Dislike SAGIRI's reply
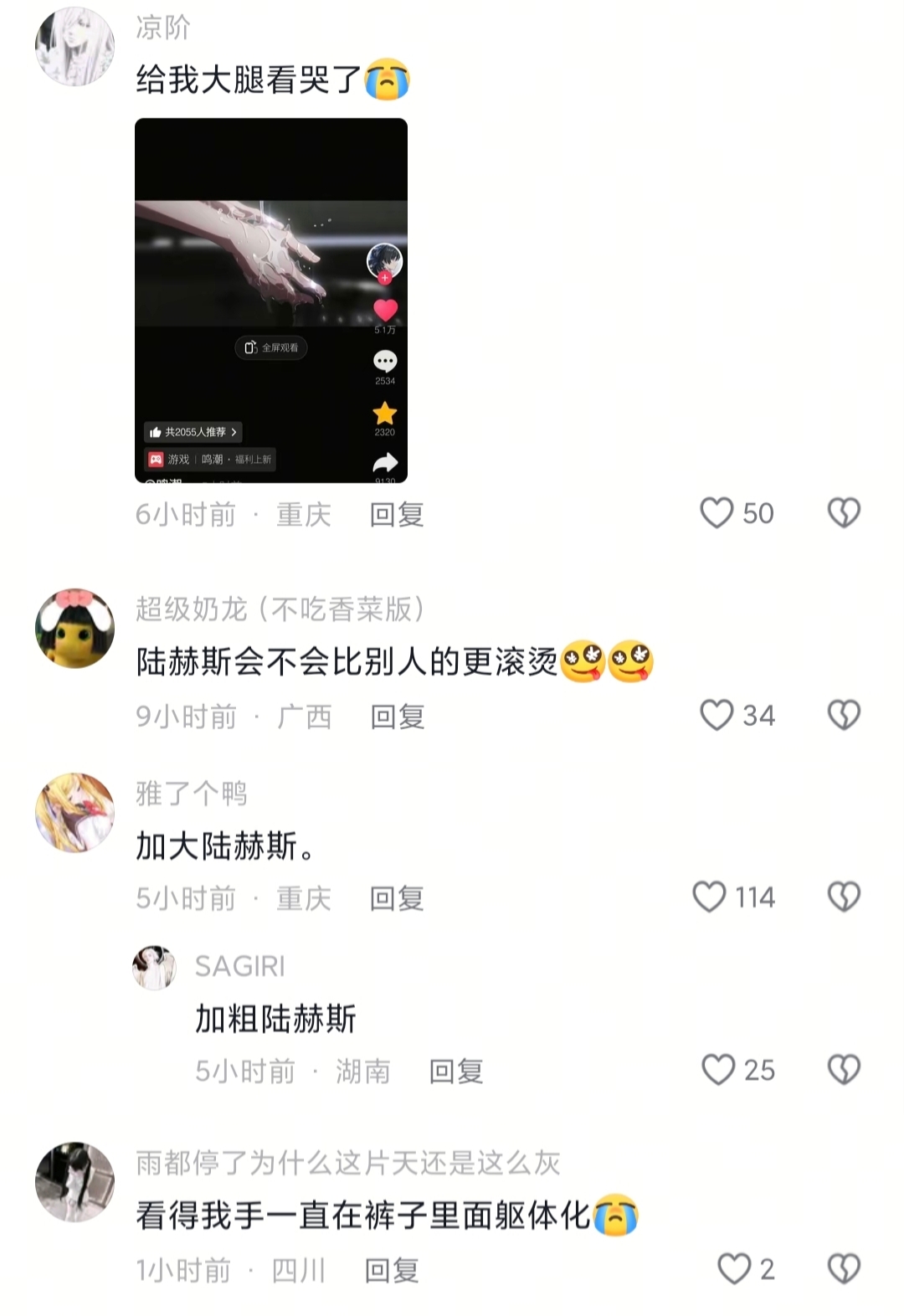Image resolution: width=904 pixels, height=1316 pixels. 844,1070
